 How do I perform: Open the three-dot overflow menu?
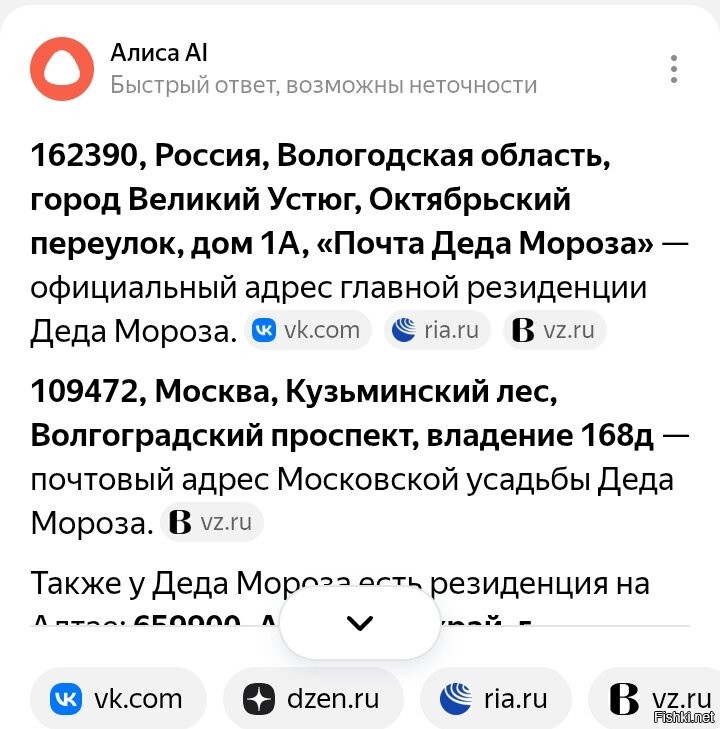click(x=674, y=69)
